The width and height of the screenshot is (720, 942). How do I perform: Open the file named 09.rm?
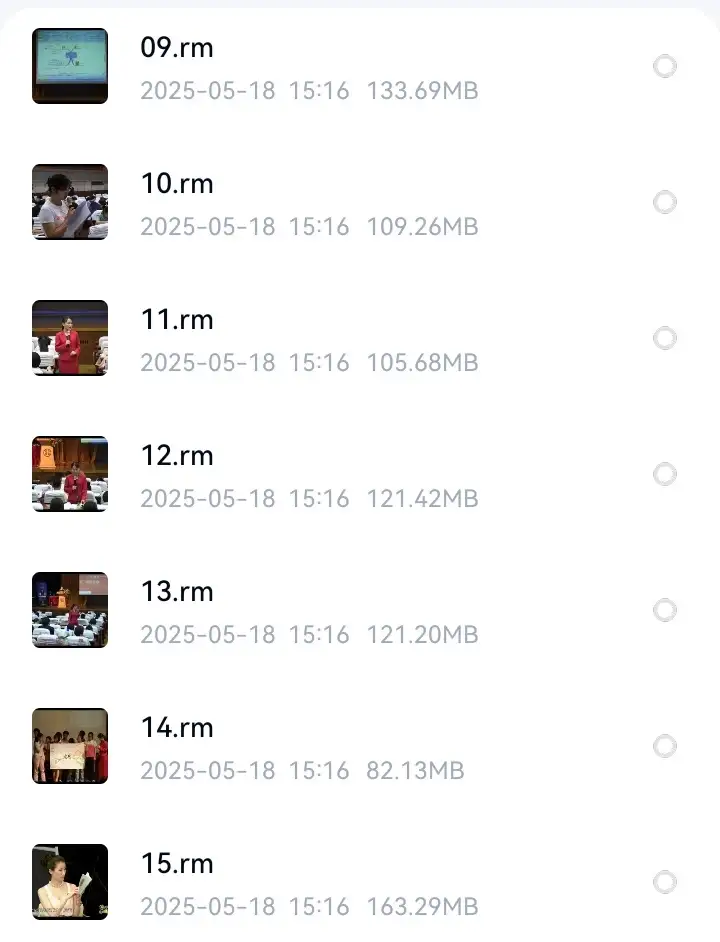pyautogui.click(x=176, y=47)
